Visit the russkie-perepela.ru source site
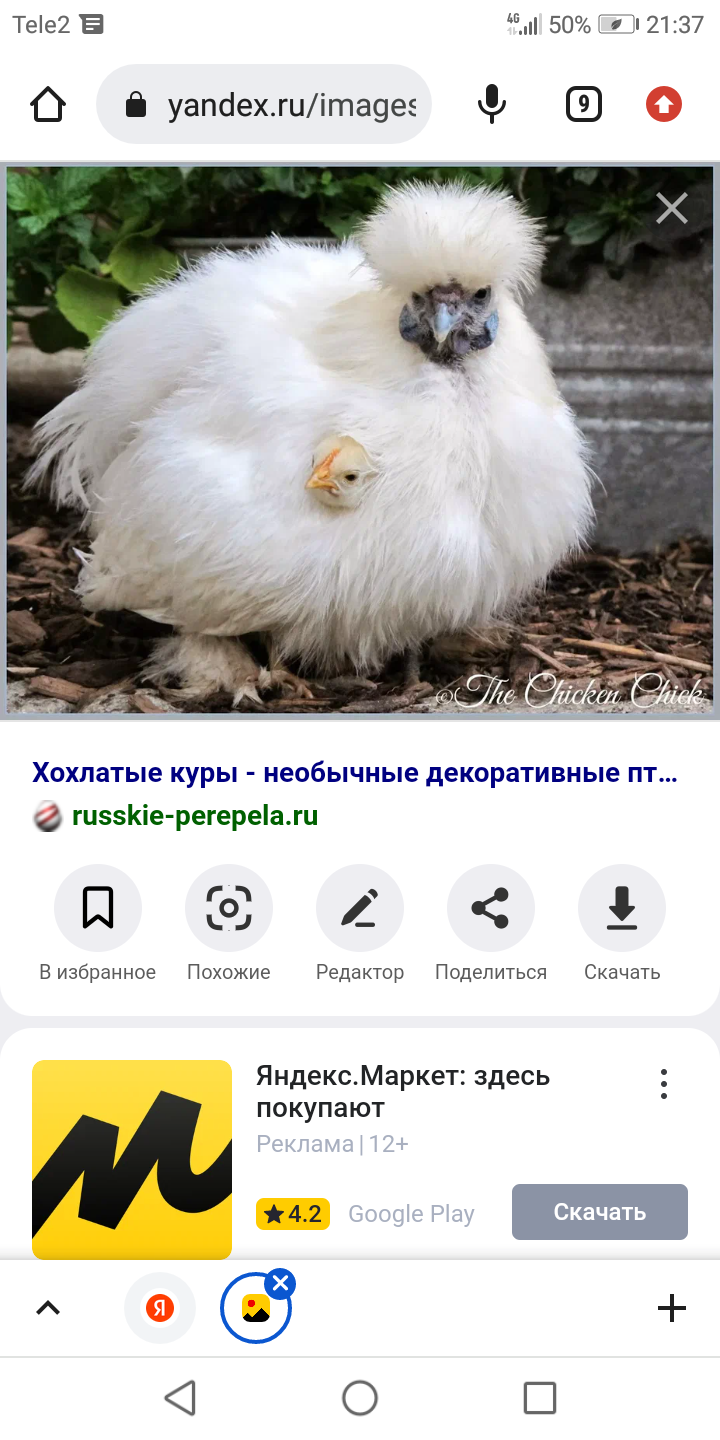 [195, 816]
